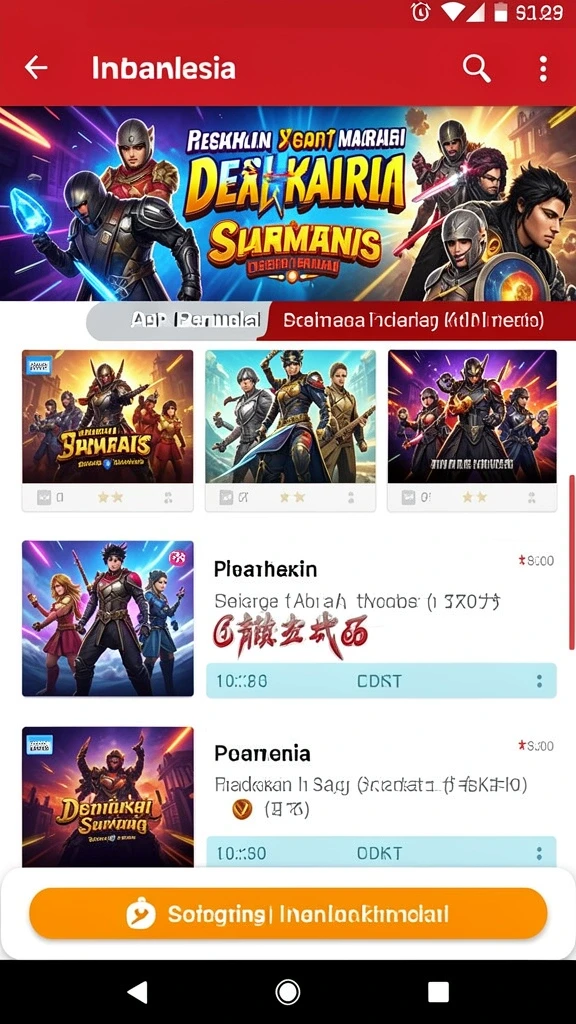Switch to the red Scaimaga tab
Screen dimensions: 576x1024
(414, 321)
